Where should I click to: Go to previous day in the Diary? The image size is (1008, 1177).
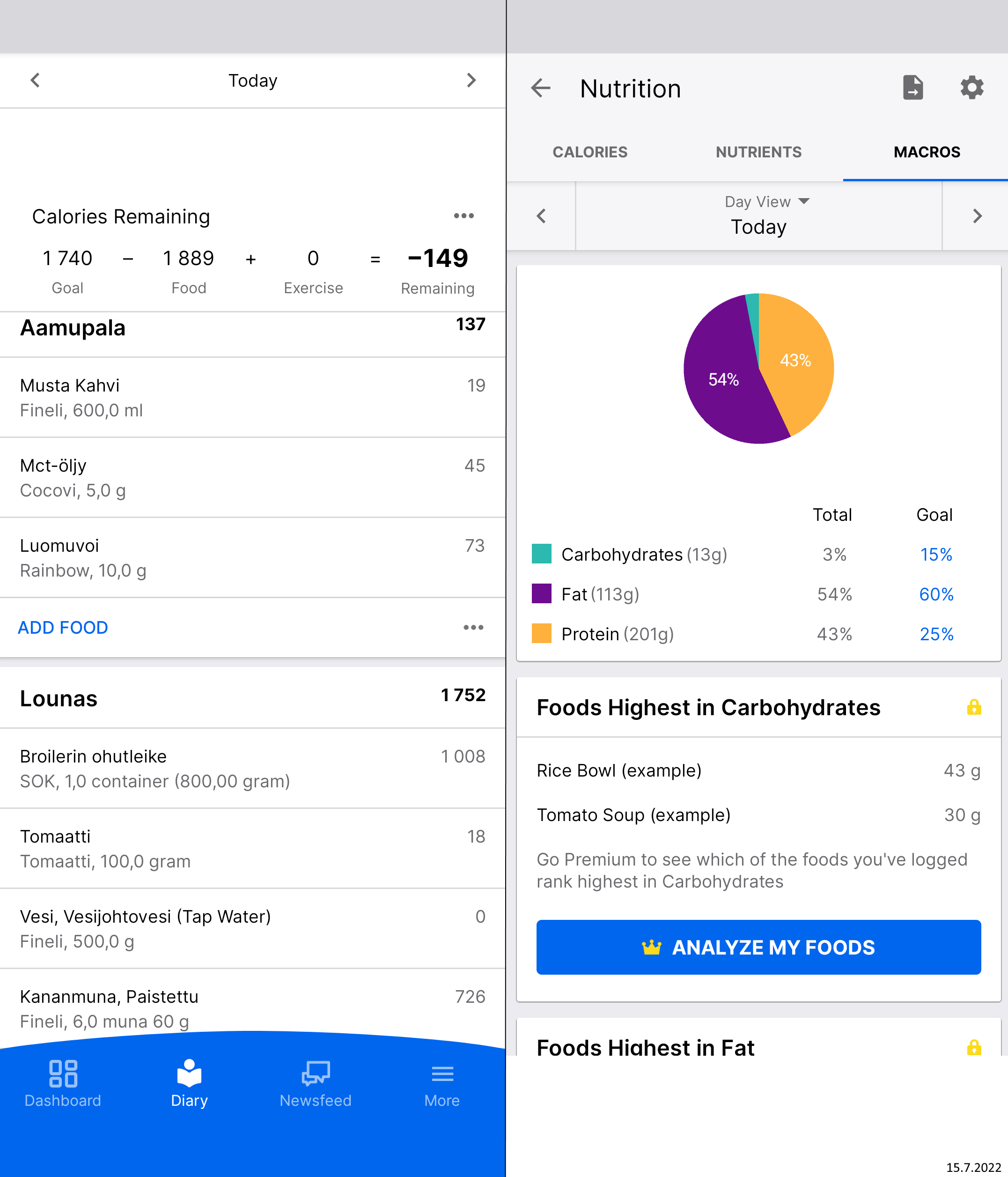click(x=35, y=80)
